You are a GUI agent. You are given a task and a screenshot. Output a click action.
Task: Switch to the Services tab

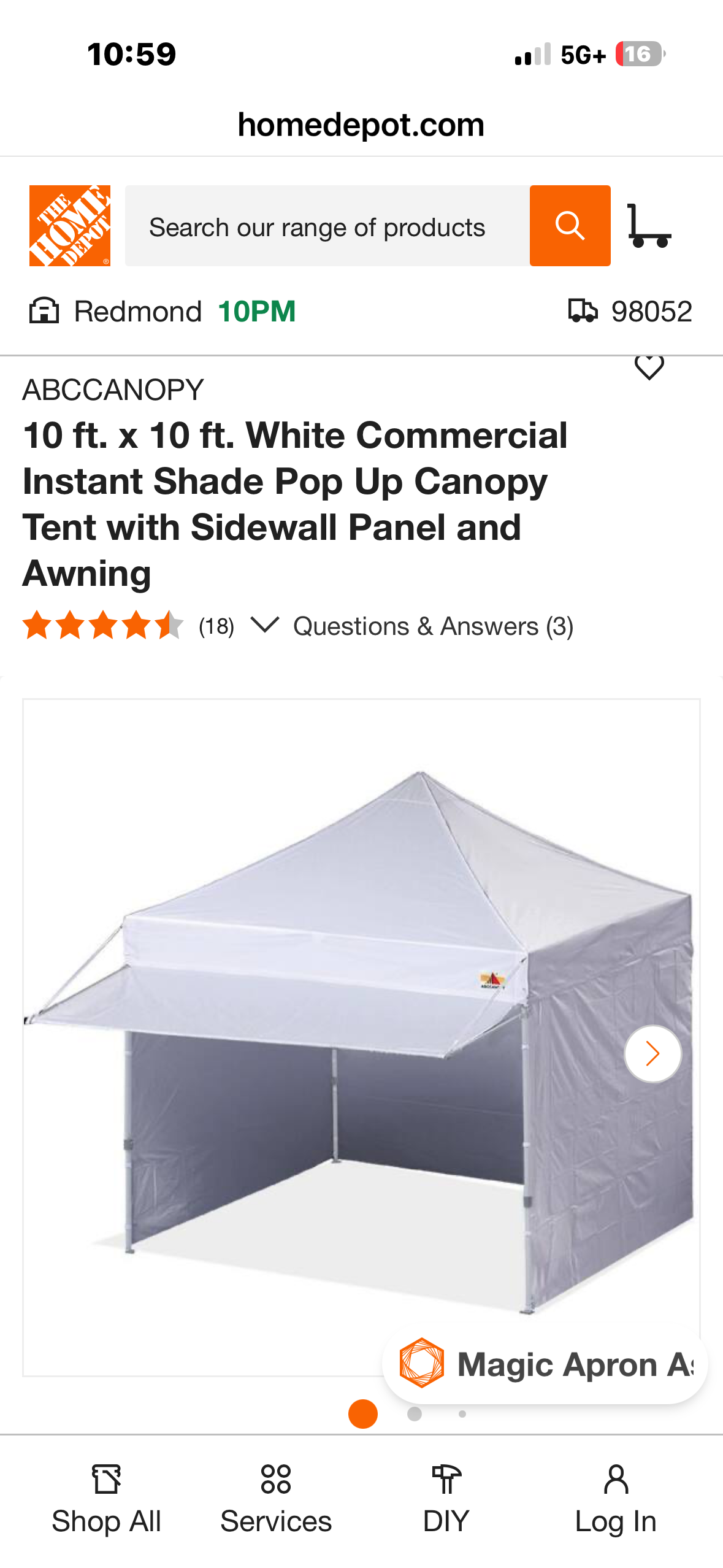[276, 1500]
